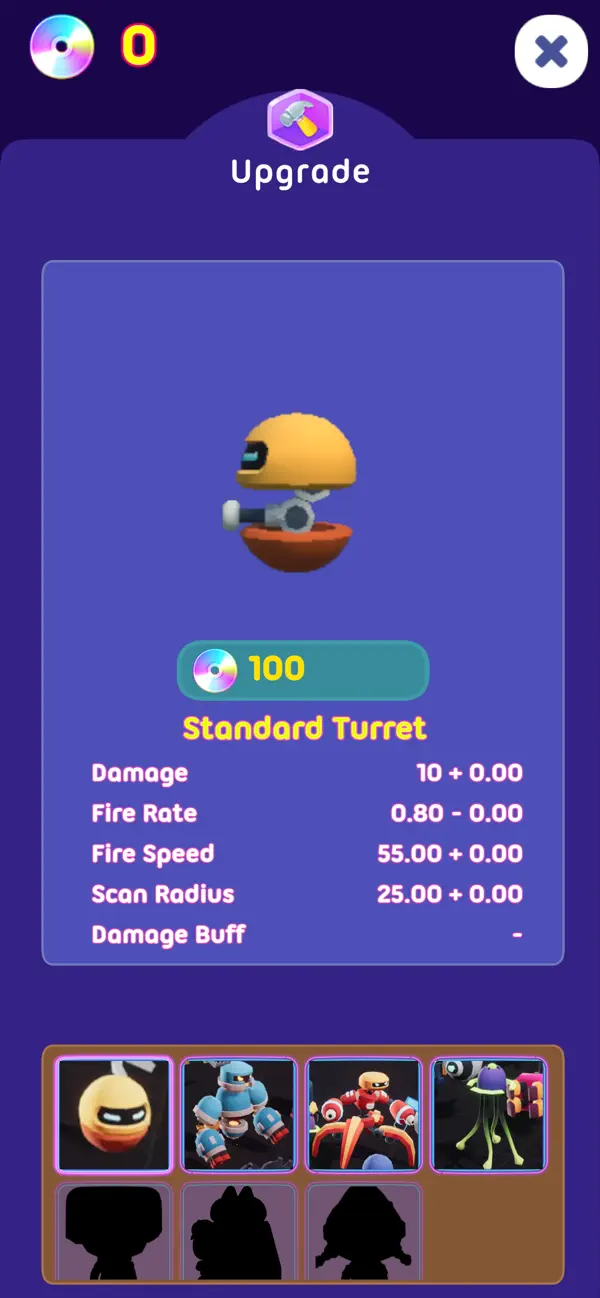The height and width of the screenshot is (1298, 600).
Task: Choose the red spider turret thumbnail
Action: pyautogui.click(x=364, y=1114)
